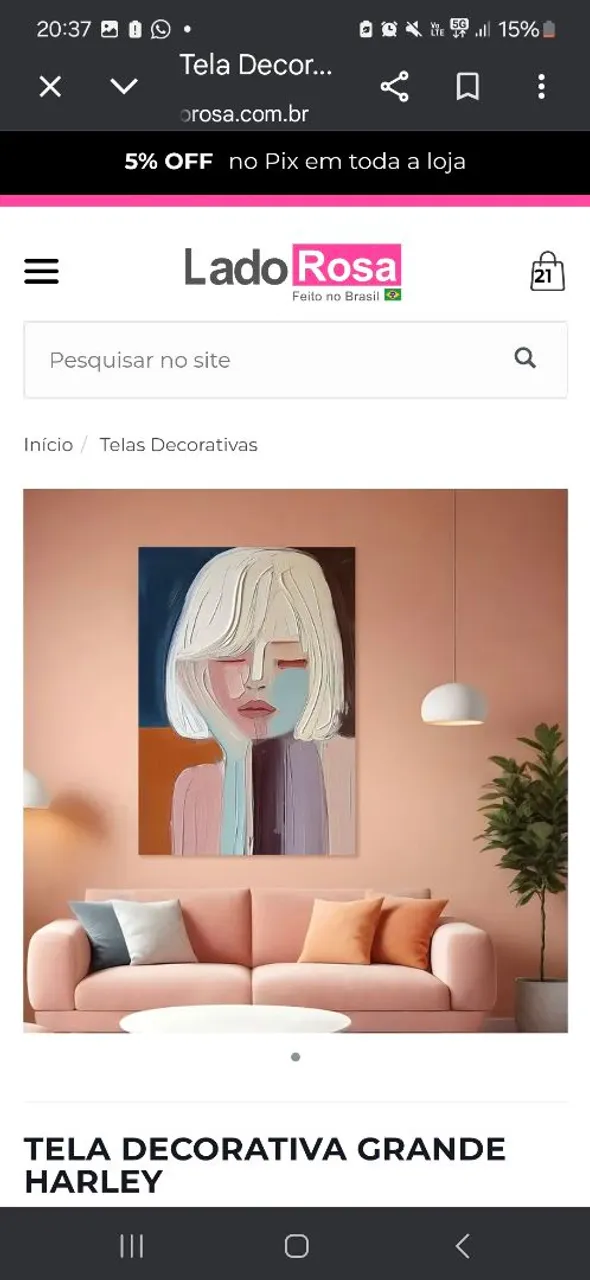Go back with system back button
The image size is (590, 1280).
tap(462, 1245)
